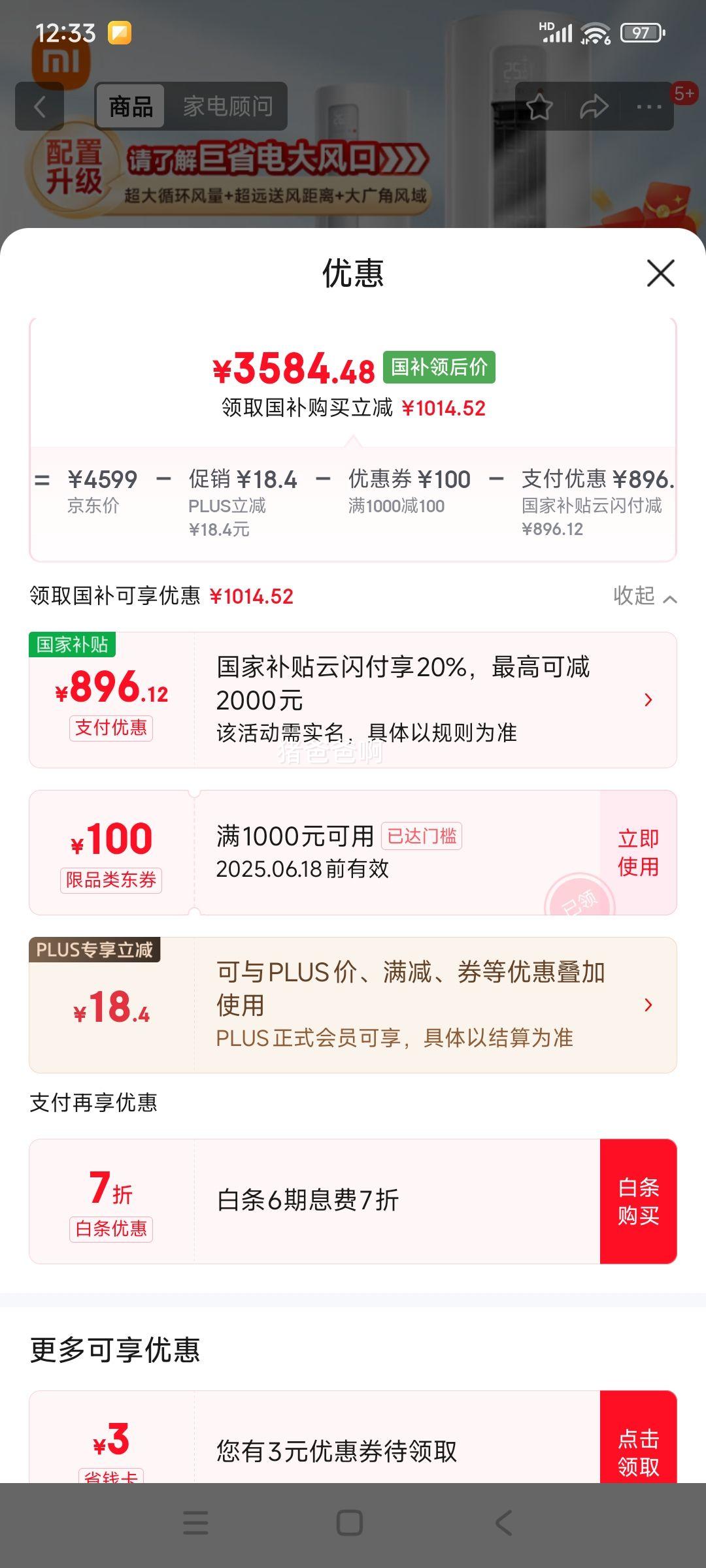Tap 白条购买 for the 7折 interest offer
This screenshot has width=706, height=1568.
click(638, 1201)
